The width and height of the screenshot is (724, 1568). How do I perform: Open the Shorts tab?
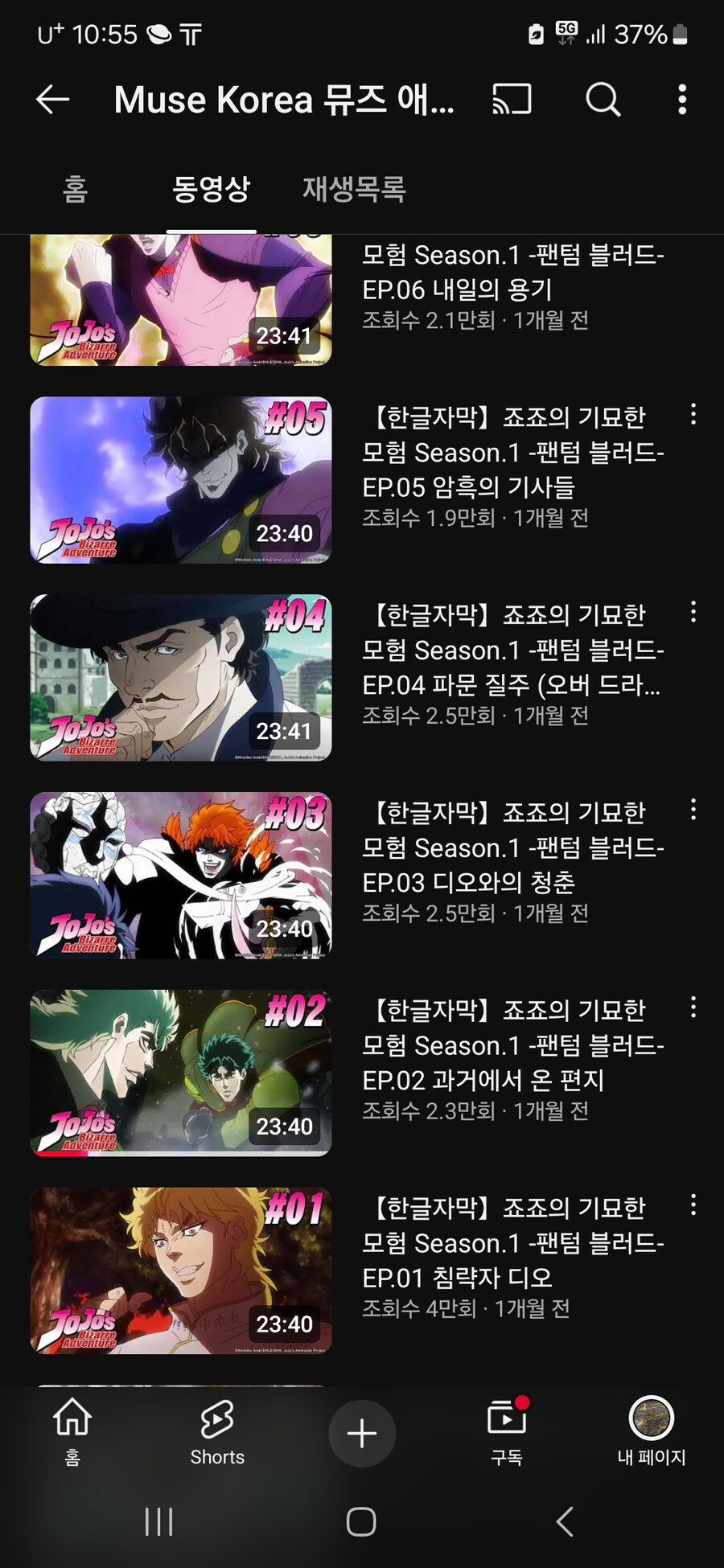pyautogui.click(x=217, y=1433)
